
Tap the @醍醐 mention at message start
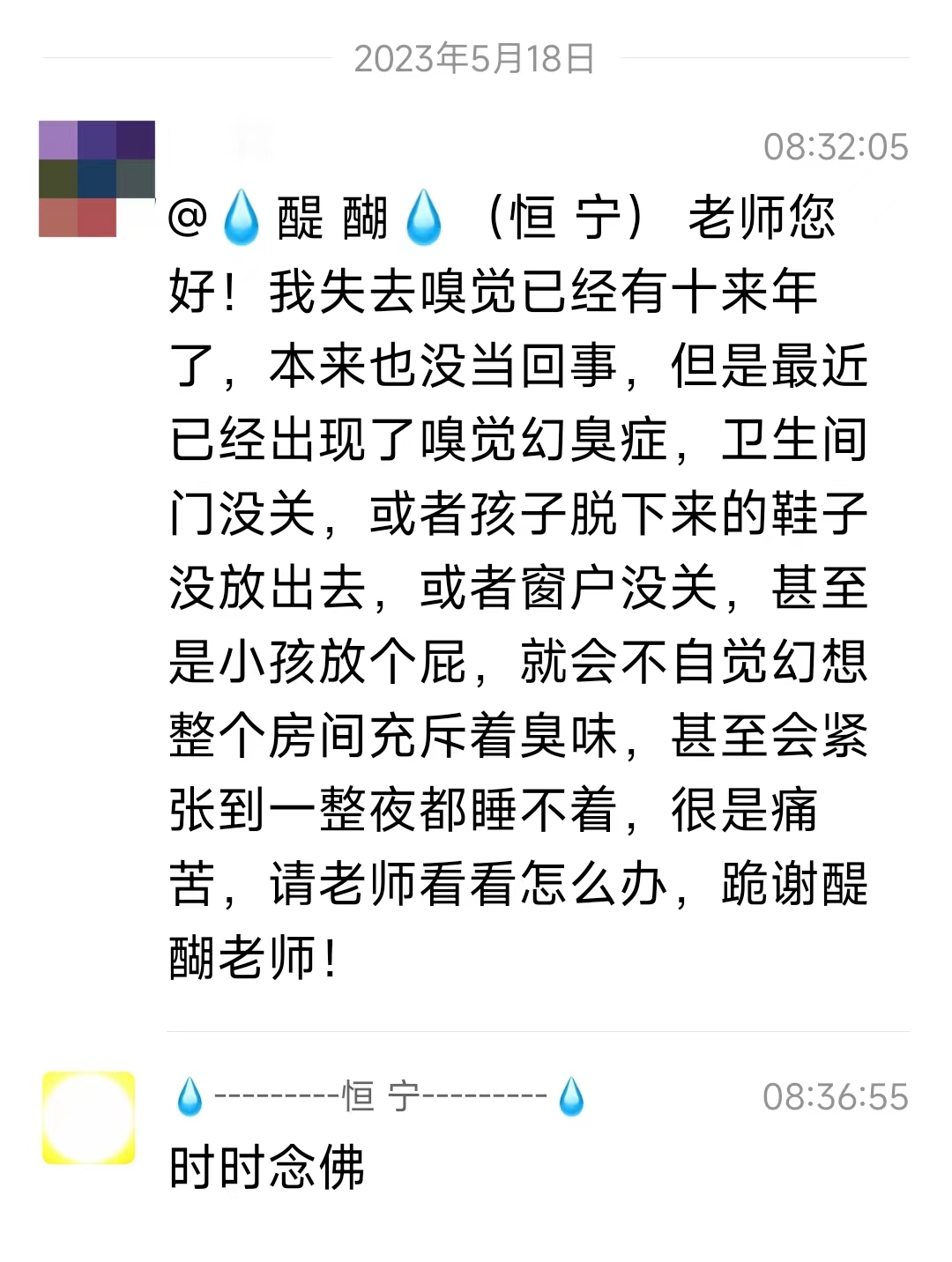click(x=291, y=216)
